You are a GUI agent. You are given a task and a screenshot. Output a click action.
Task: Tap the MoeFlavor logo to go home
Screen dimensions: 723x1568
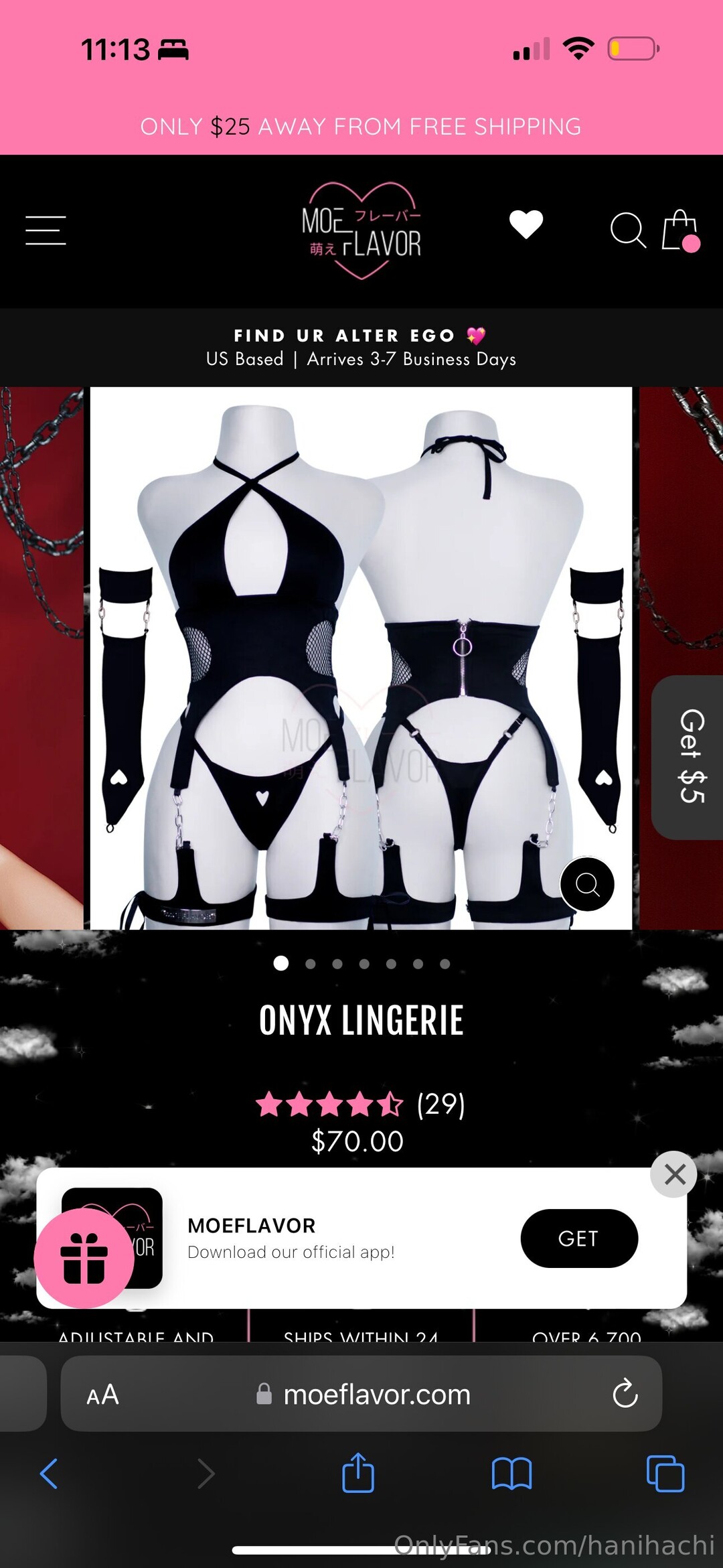[x=361, y=230]
